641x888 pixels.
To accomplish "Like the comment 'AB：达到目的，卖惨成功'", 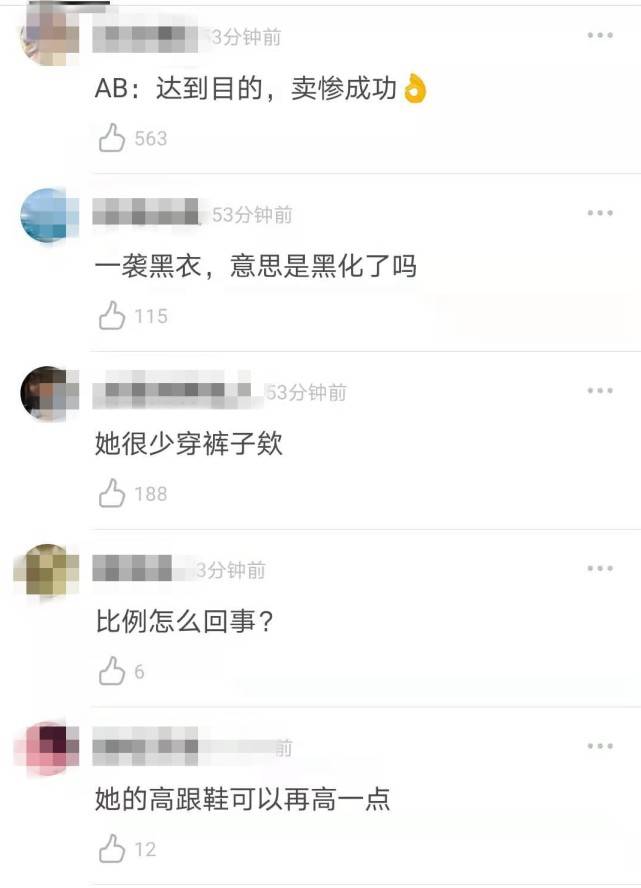I will click(x=111, y=138).
